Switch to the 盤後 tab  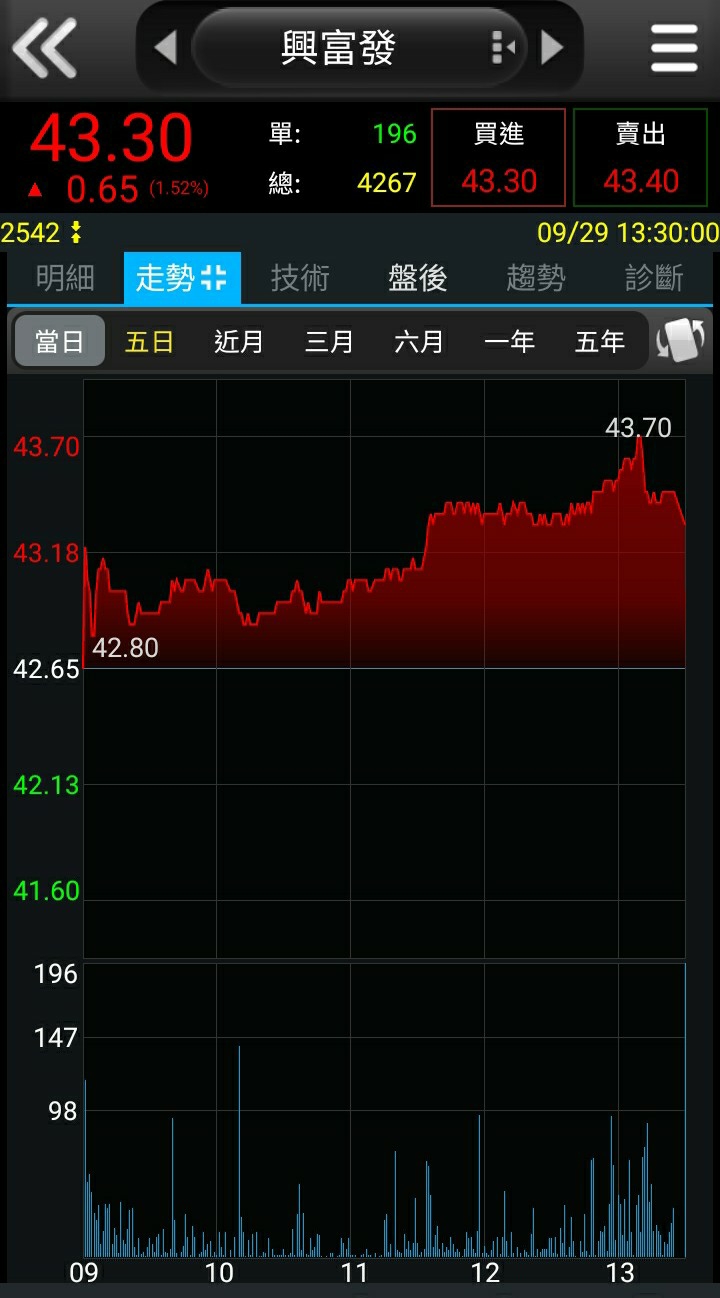click(418, 278)
